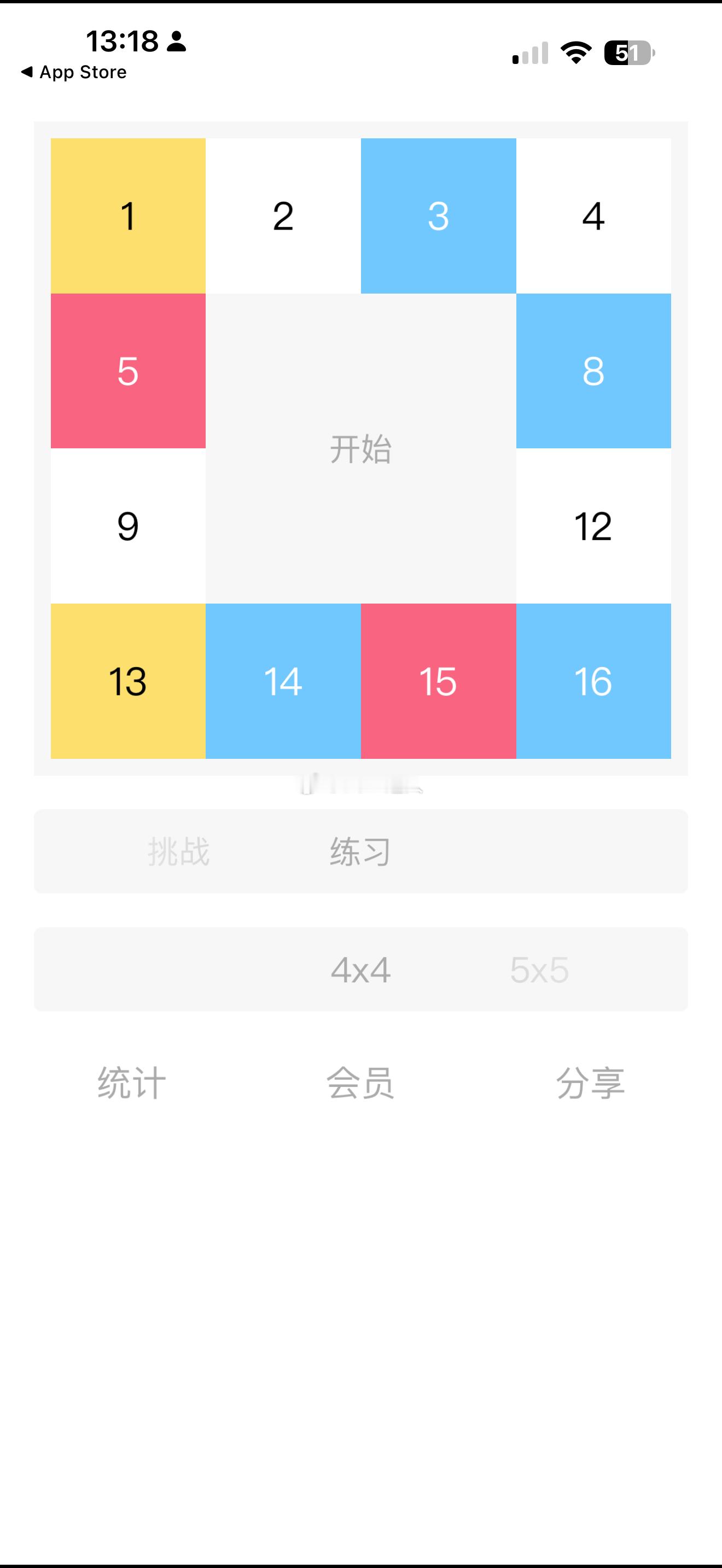Tap the person icon near the clock

pyautogui.click(x=177, y=43)
